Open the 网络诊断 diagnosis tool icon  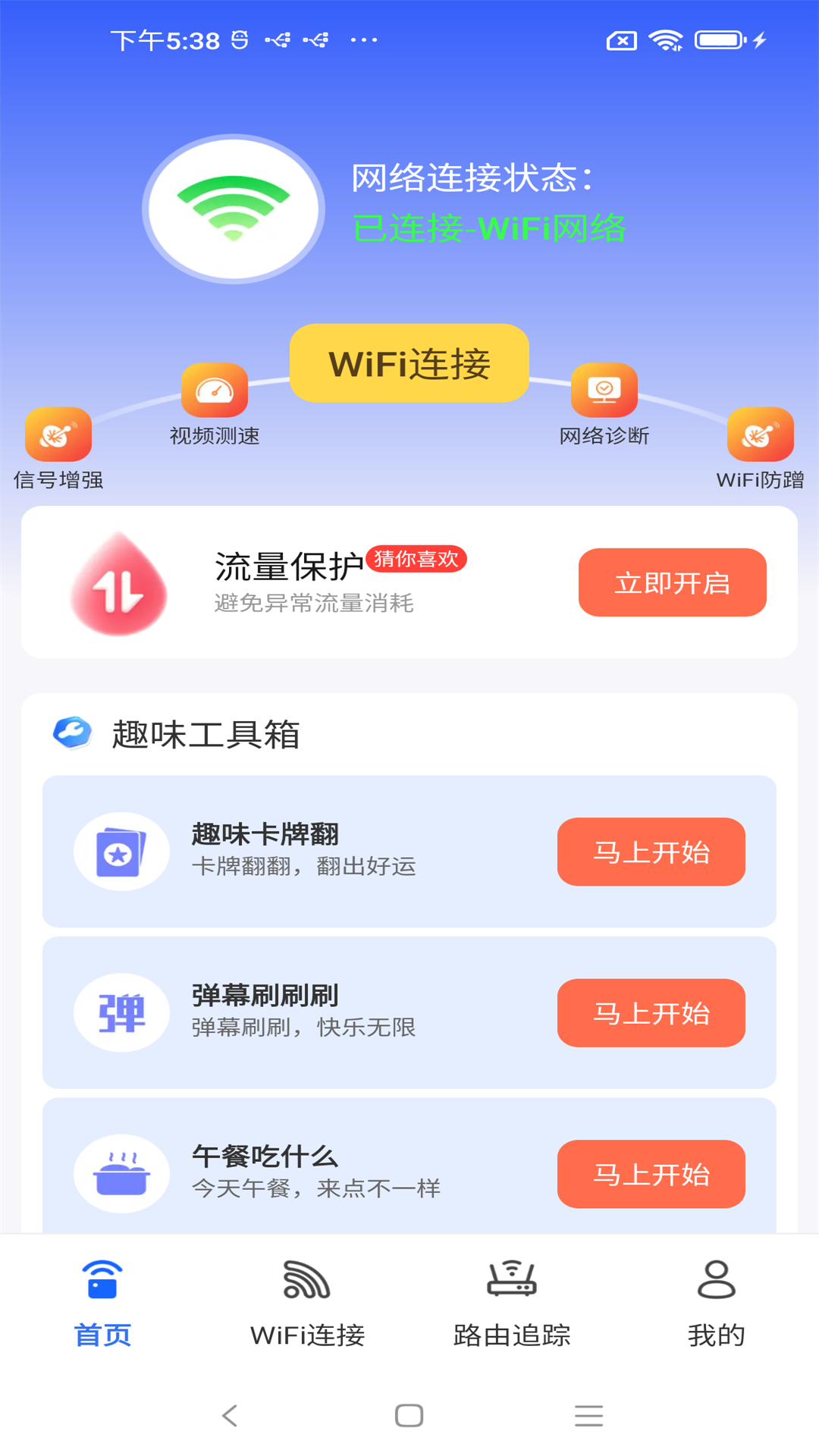click(604, 391)
